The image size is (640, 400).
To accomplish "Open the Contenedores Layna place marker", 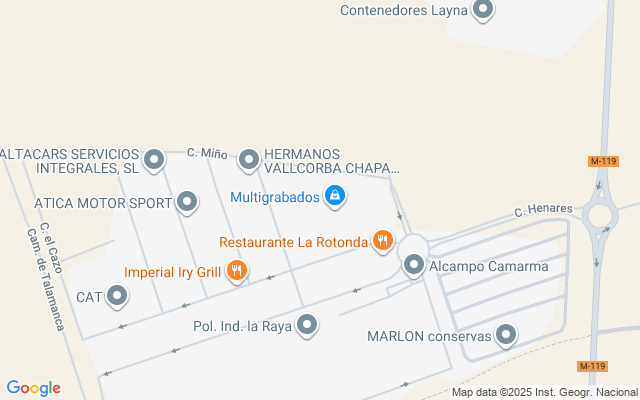I will tap(483, 11).
